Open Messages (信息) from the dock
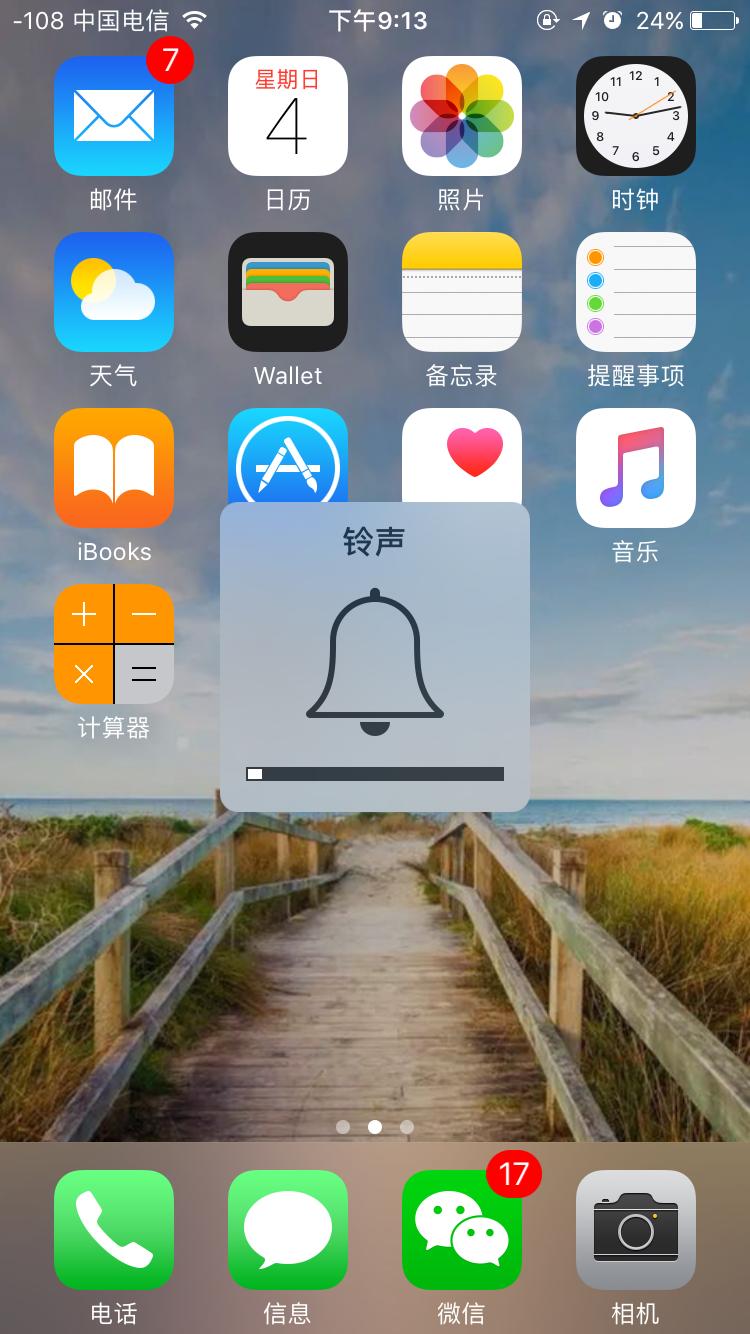The height and width of the screenshot is (1334, 750). click(x=287, y=1231)
